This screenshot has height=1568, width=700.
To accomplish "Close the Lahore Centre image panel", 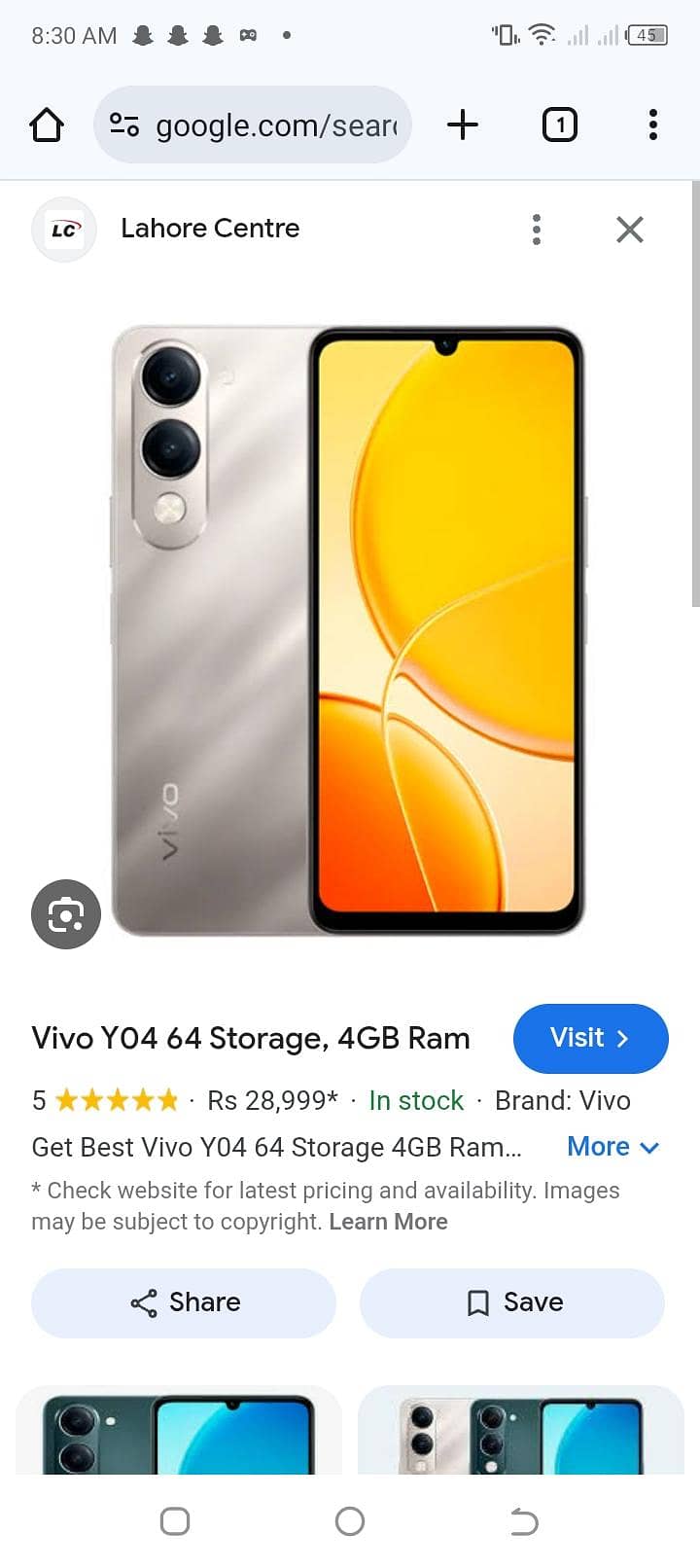I will 630,230.
